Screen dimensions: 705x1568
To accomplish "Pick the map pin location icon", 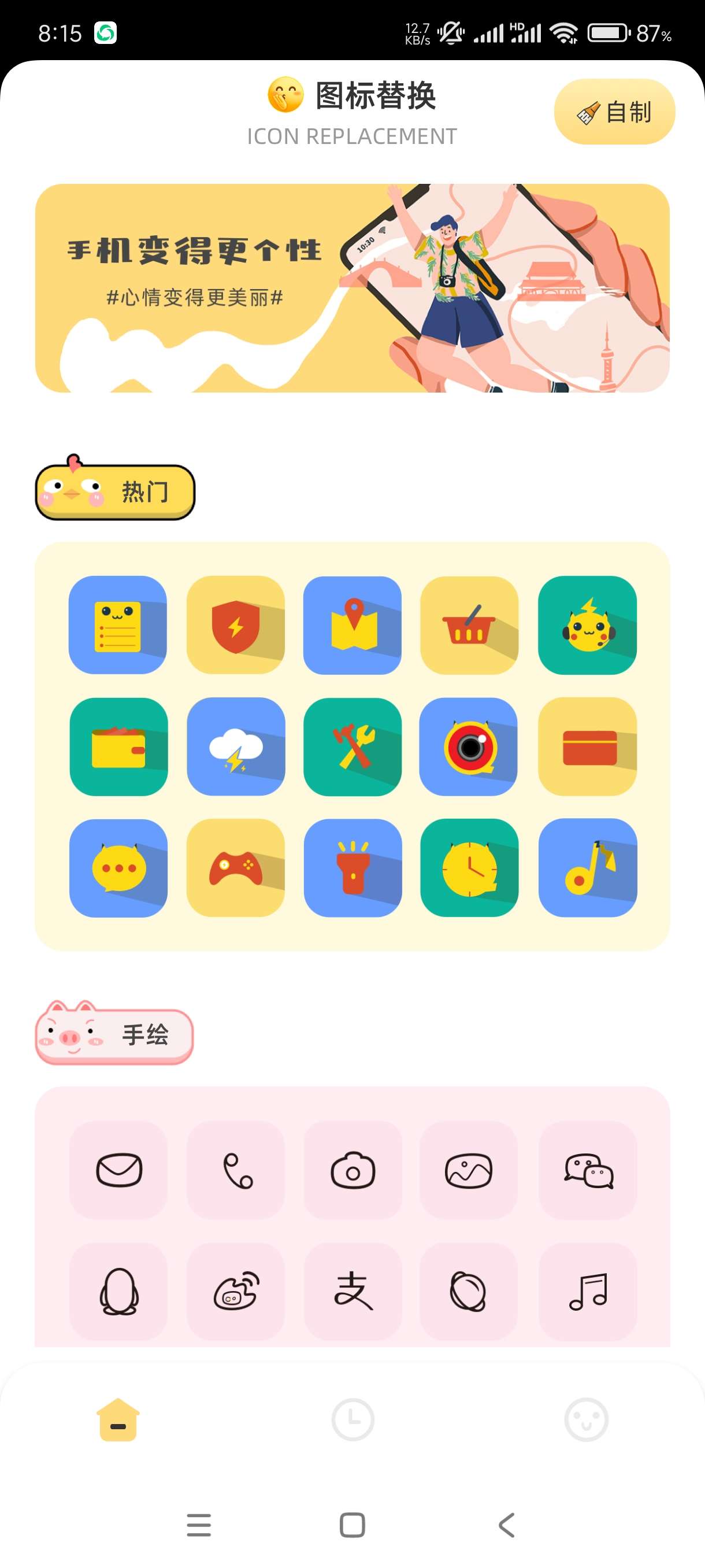I will pyautogui.click(x=352, y=624).
